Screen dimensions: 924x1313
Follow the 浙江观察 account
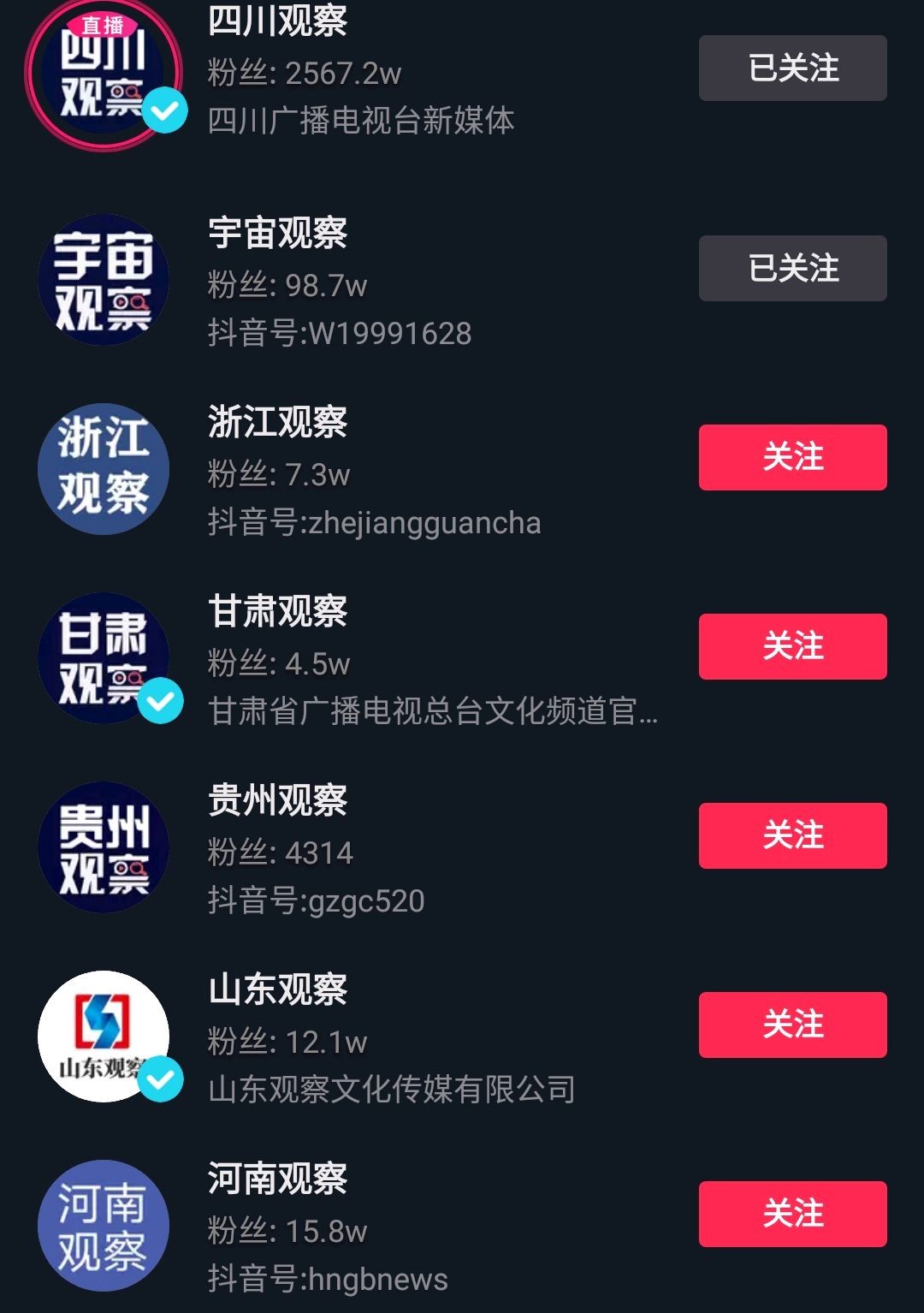click(792, 457)
